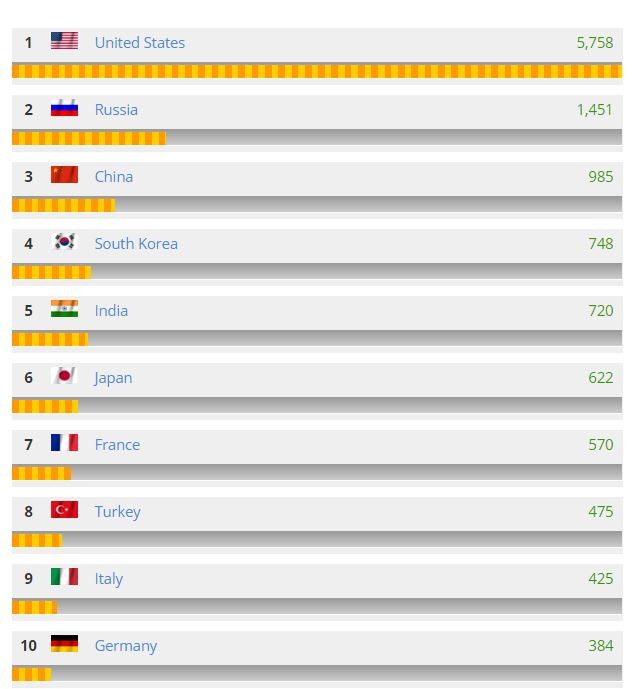Tap the Germany link
Image resolution: width=633 pixels, height=689 pixels.
point(125,646)
